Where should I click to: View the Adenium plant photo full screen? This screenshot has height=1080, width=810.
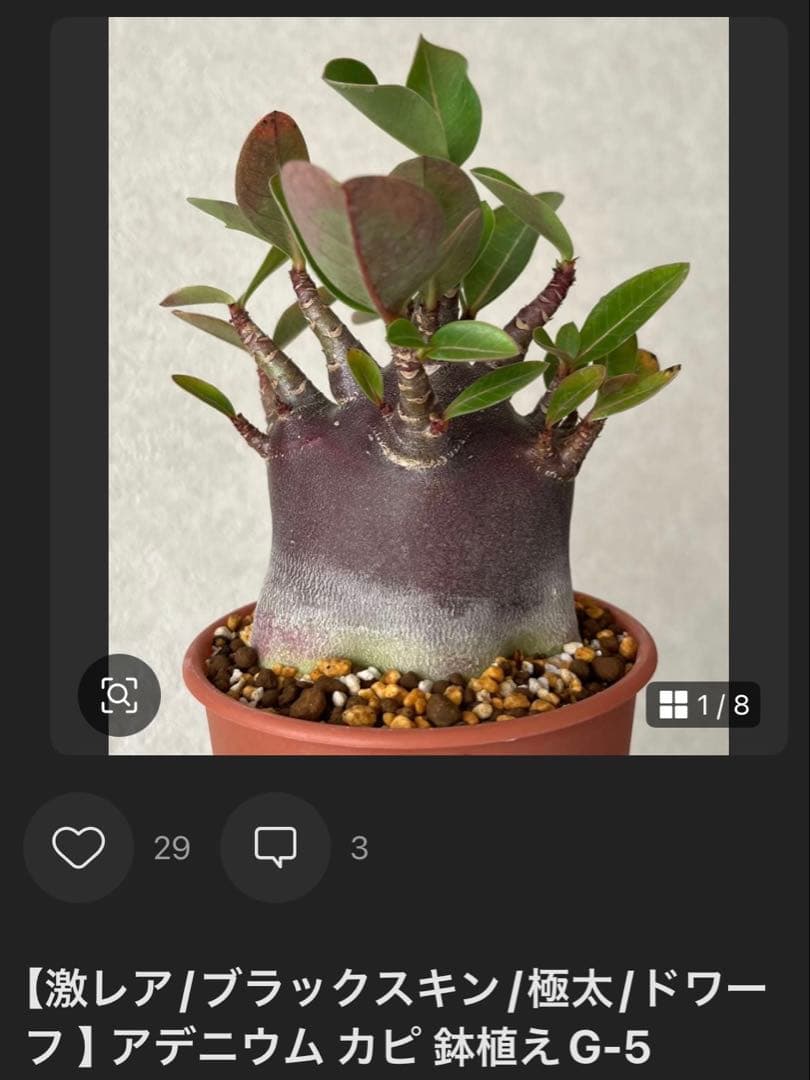418,380
